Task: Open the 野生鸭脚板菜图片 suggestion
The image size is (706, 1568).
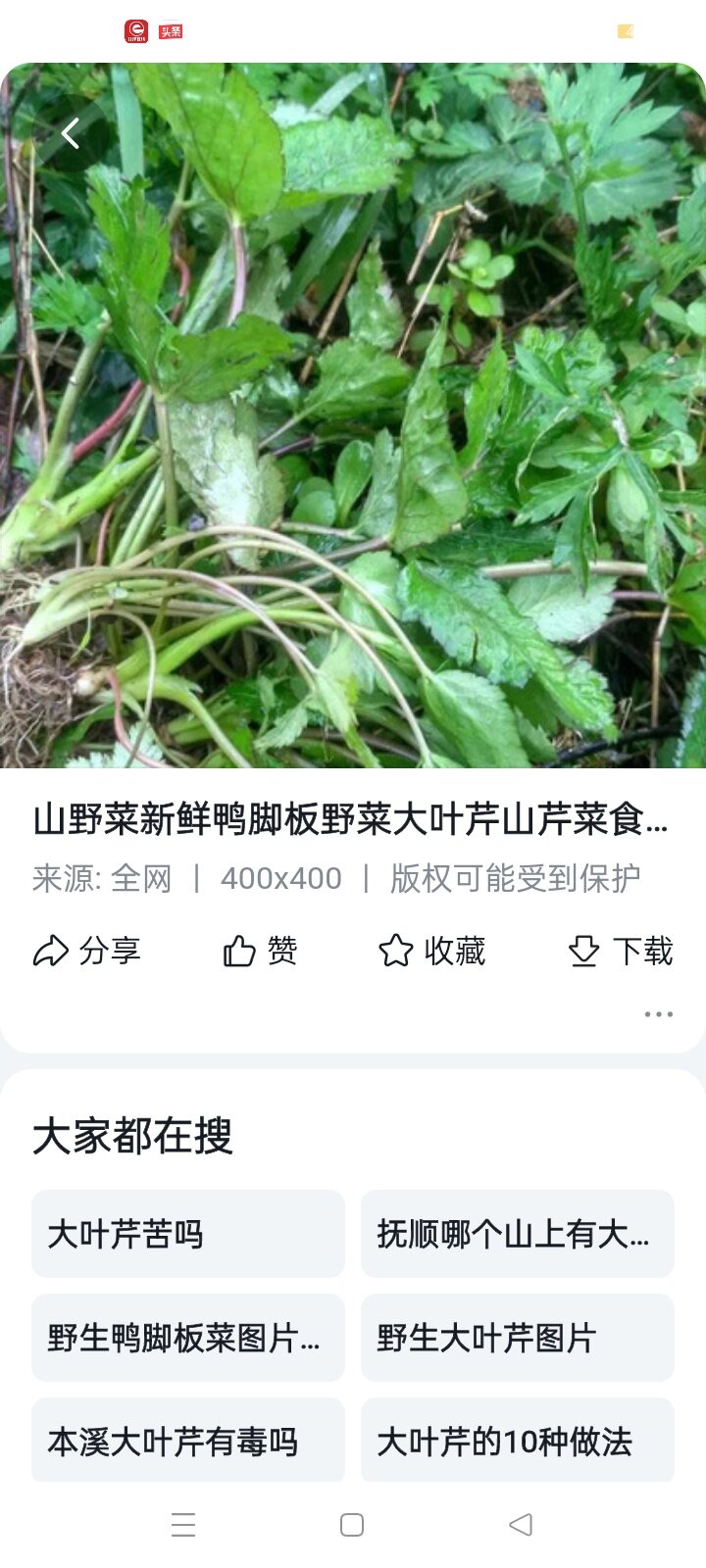Action: click(187, 1338)
